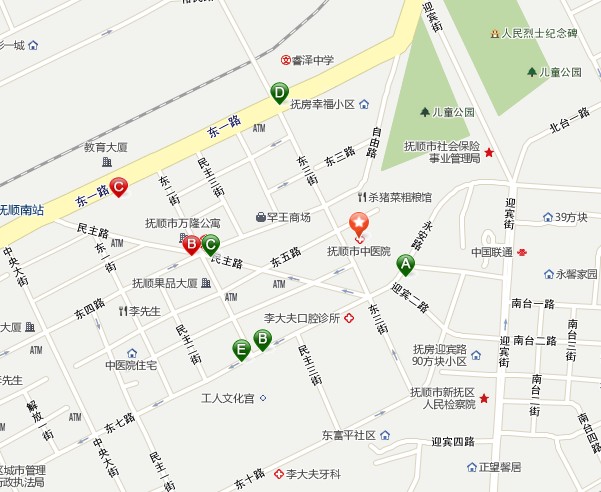Tap the green marker A near 迎宾二路

tap(405, 264)
